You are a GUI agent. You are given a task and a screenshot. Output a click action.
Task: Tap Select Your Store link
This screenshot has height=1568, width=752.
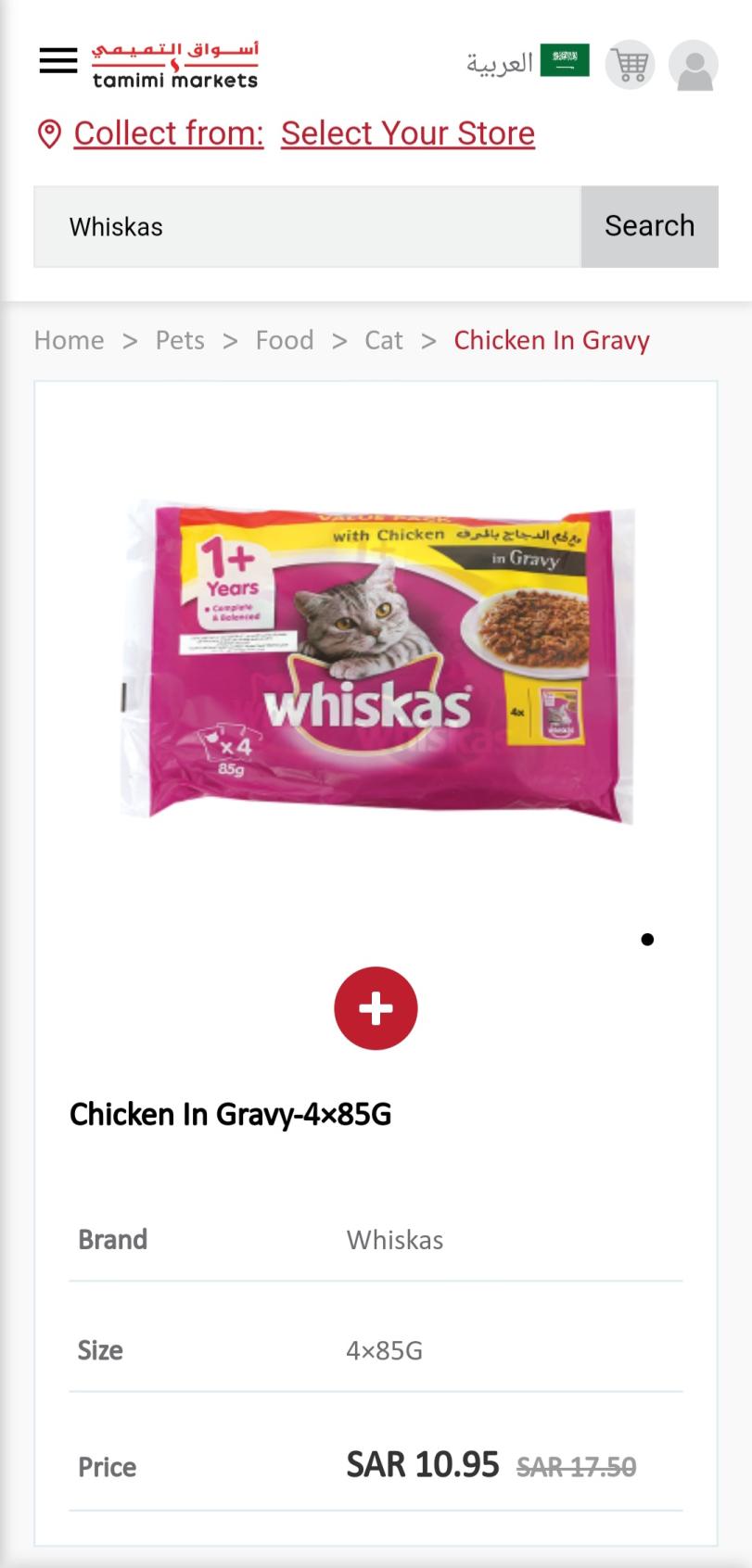tap(407, 133)
